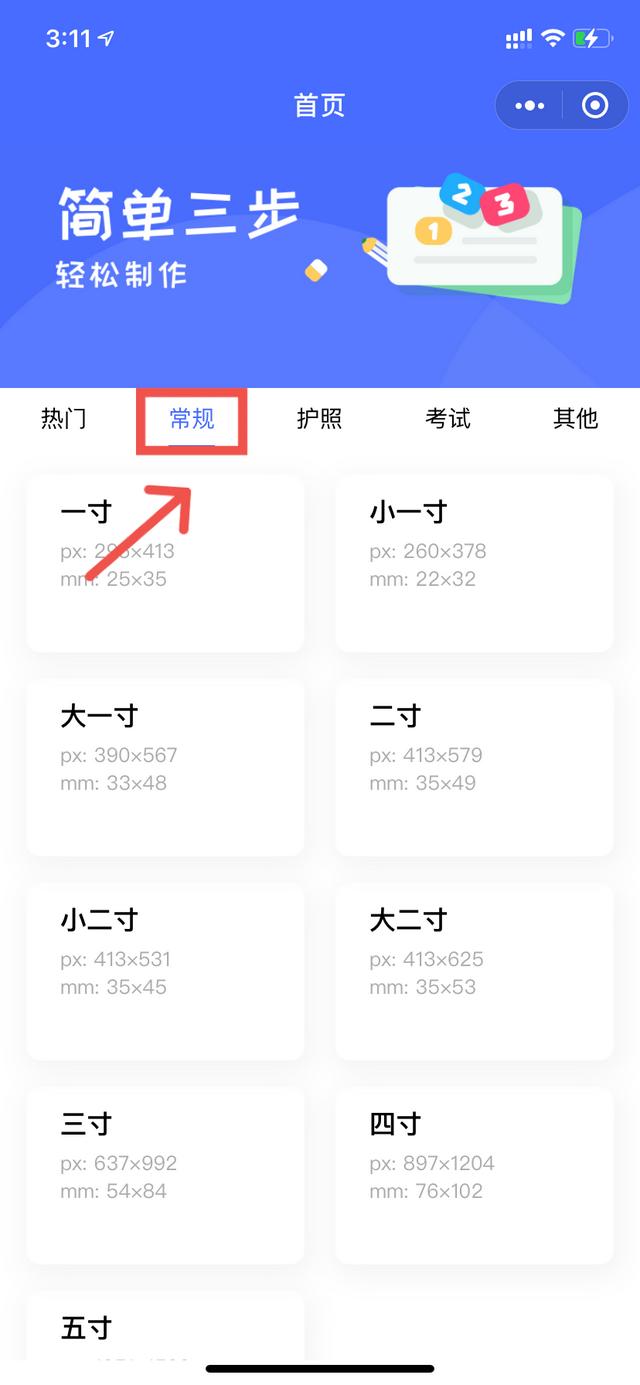
Task: Switch to the 护照 tab
Action: 319,419
